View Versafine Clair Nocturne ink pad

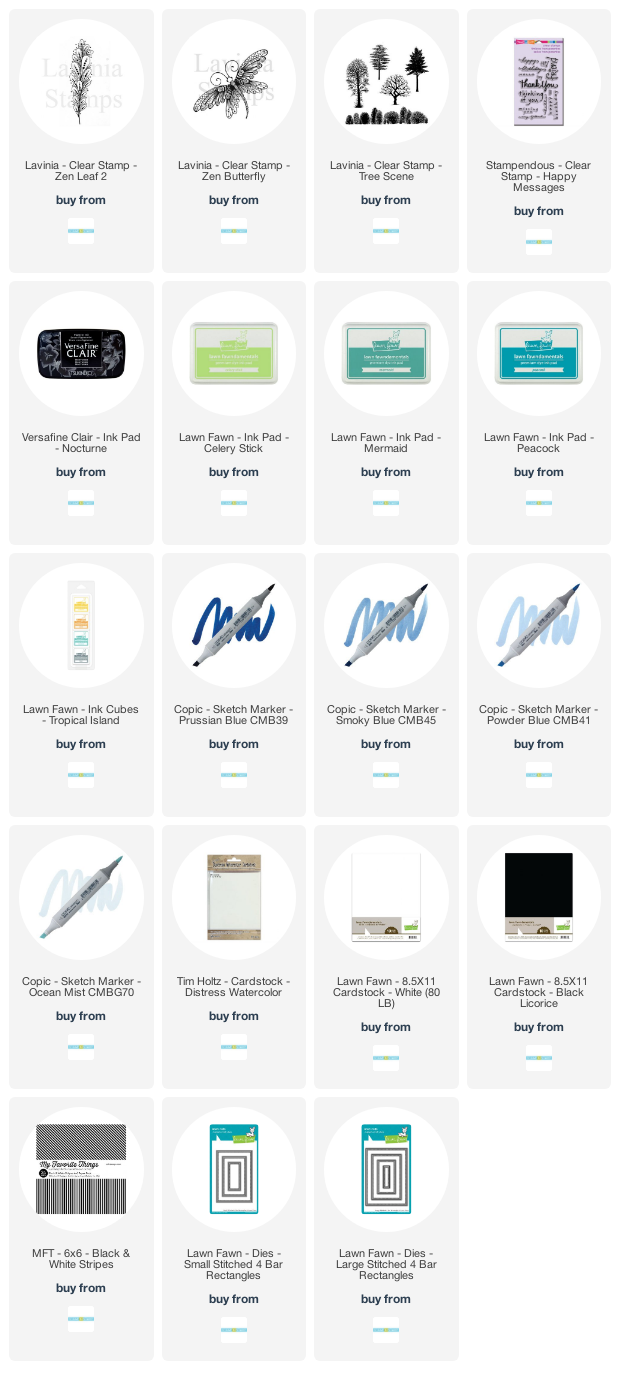pos(81,413)
